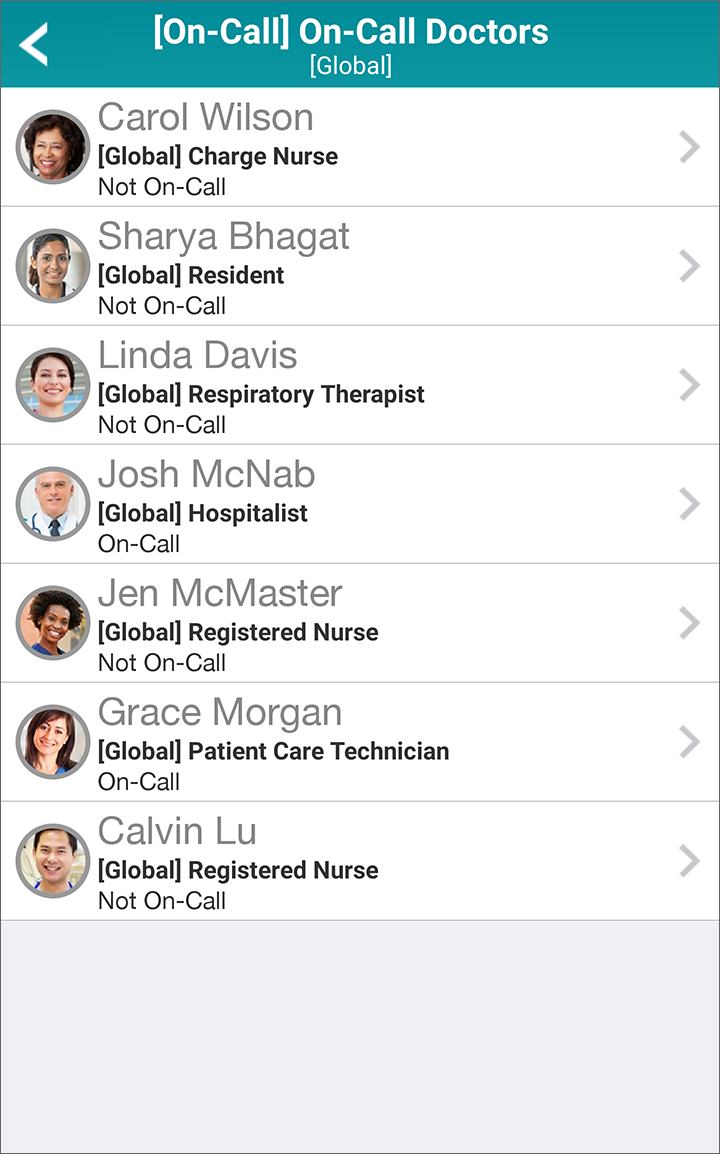Image resolution: width=720 pixels, height=1154 pixels.
Task: Tap the chevron on Josh McNab's row
Action: 690,503
